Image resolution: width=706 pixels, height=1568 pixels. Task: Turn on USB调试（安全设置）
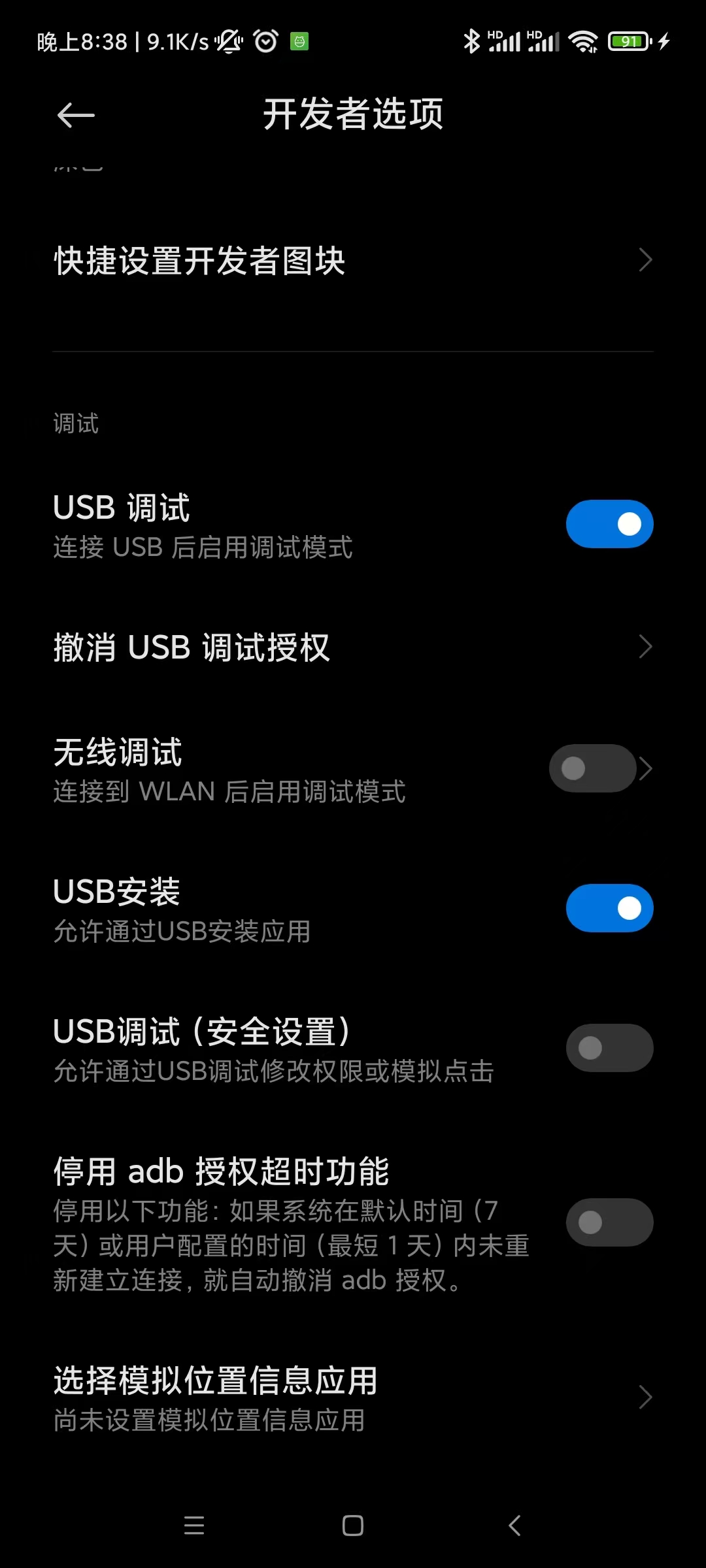609,1048
